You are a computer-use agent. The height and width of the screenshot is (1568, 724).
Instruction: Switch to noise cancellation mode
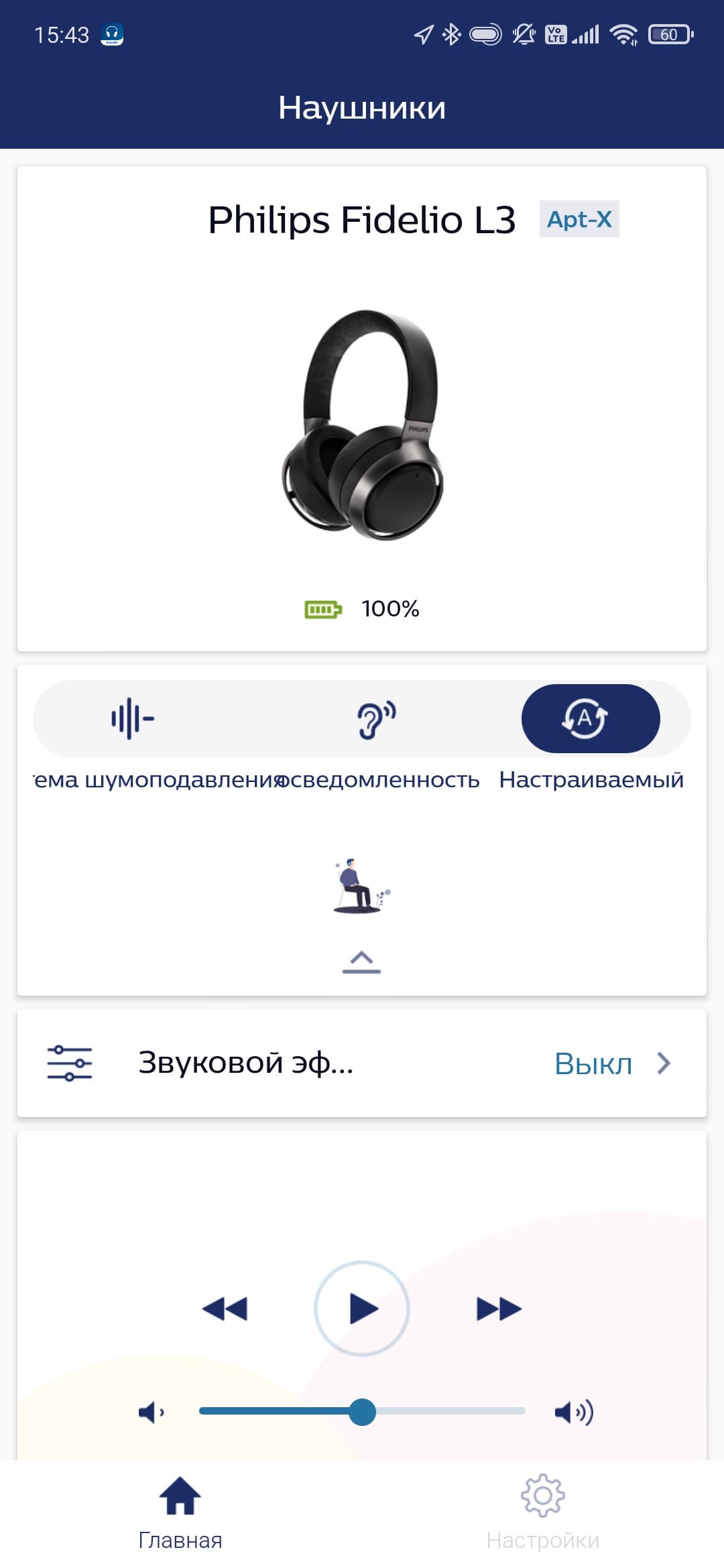pyautogui.click(x=133, y=718)
